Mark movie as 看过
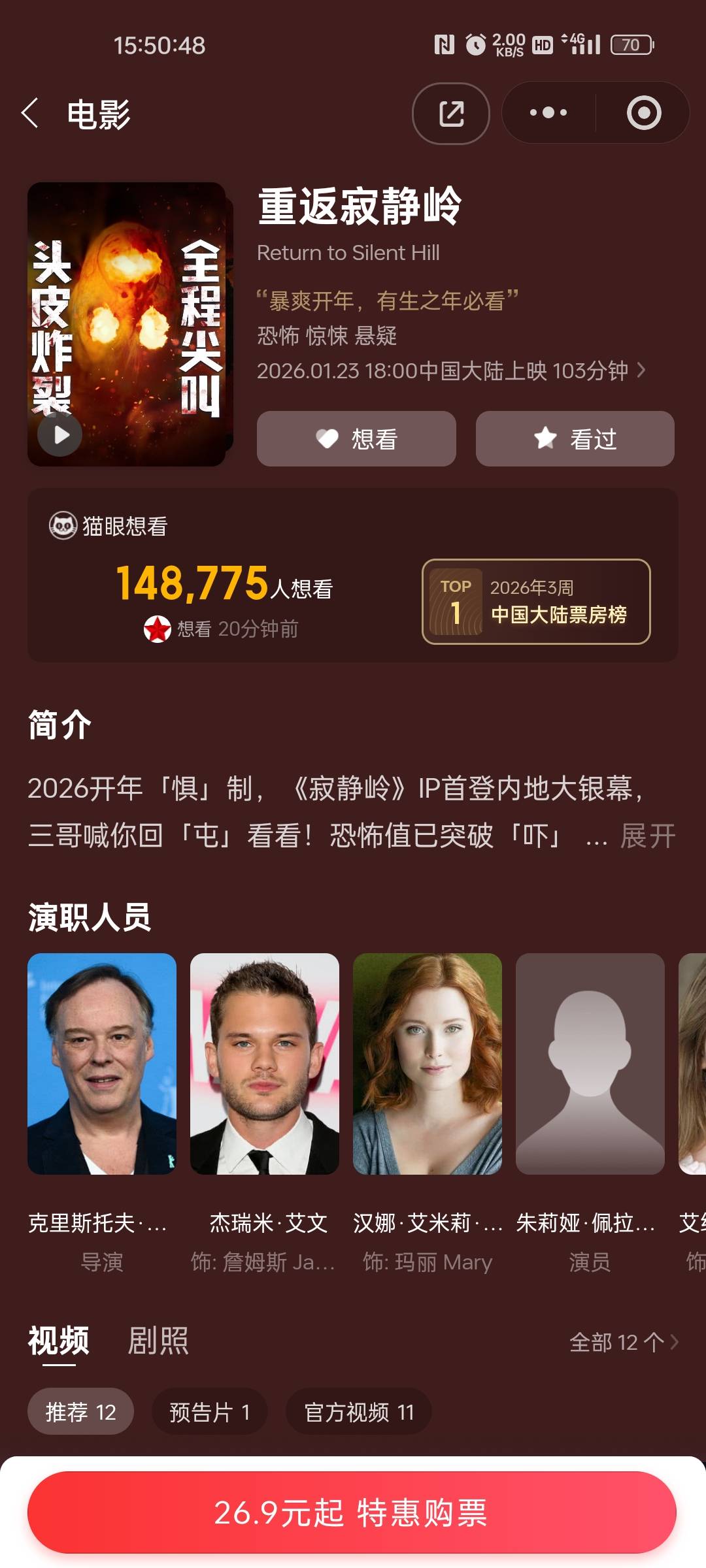This screenshot has width=706, height=1568. point(575,439)
